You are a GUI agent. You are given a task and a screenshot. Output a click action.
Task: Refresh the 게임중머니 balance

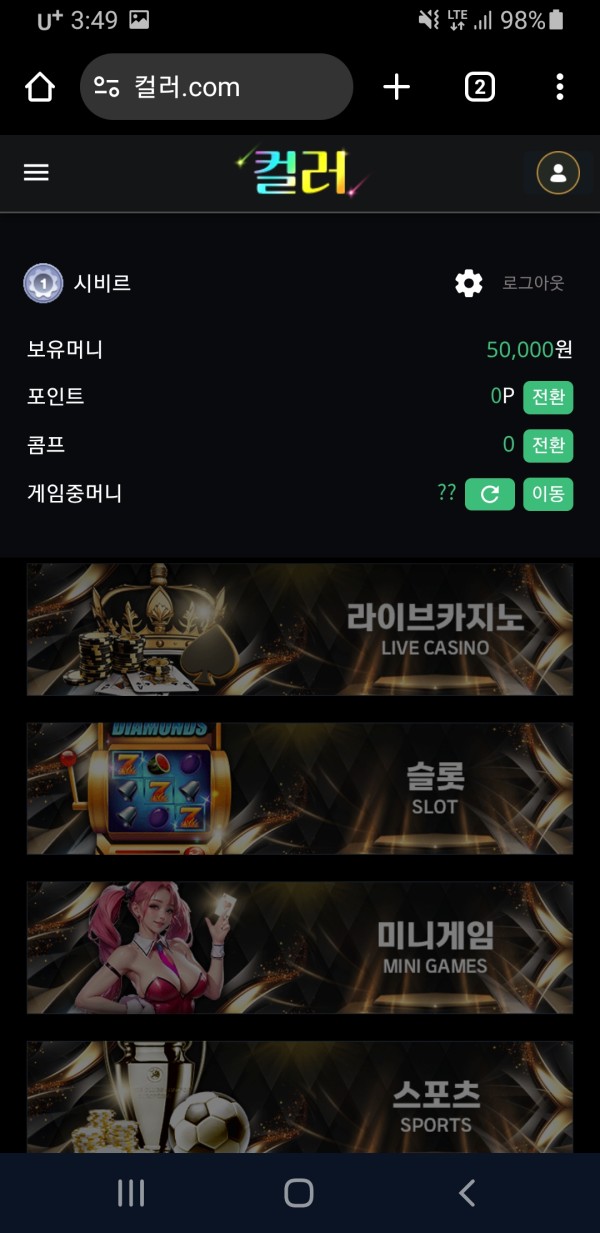click(x=489, y=494)
